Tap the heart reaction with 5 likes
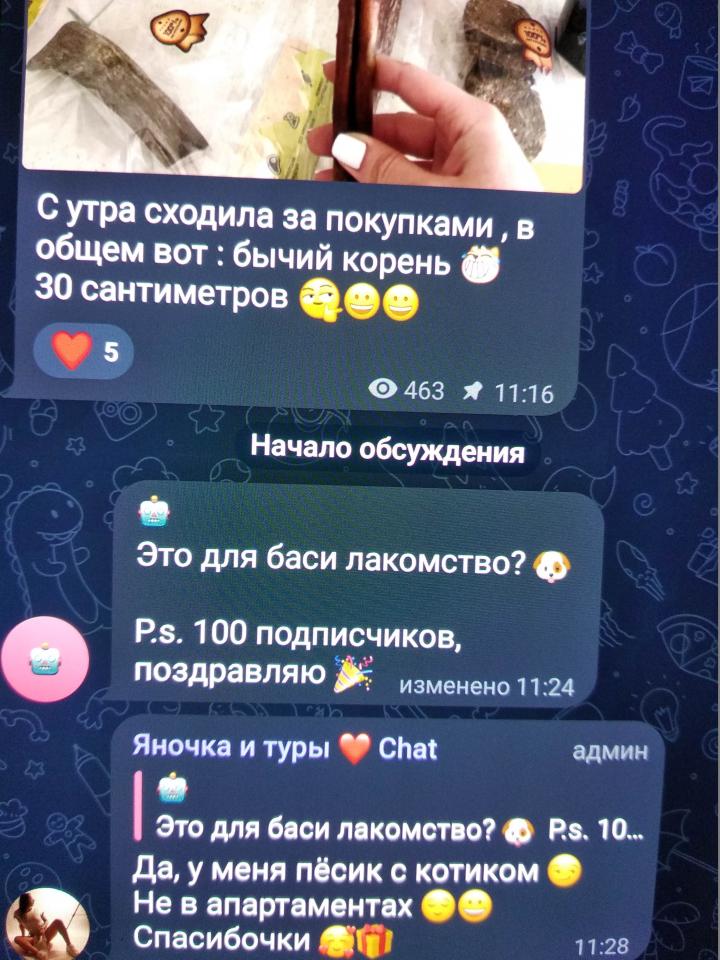 click(83, 351)
